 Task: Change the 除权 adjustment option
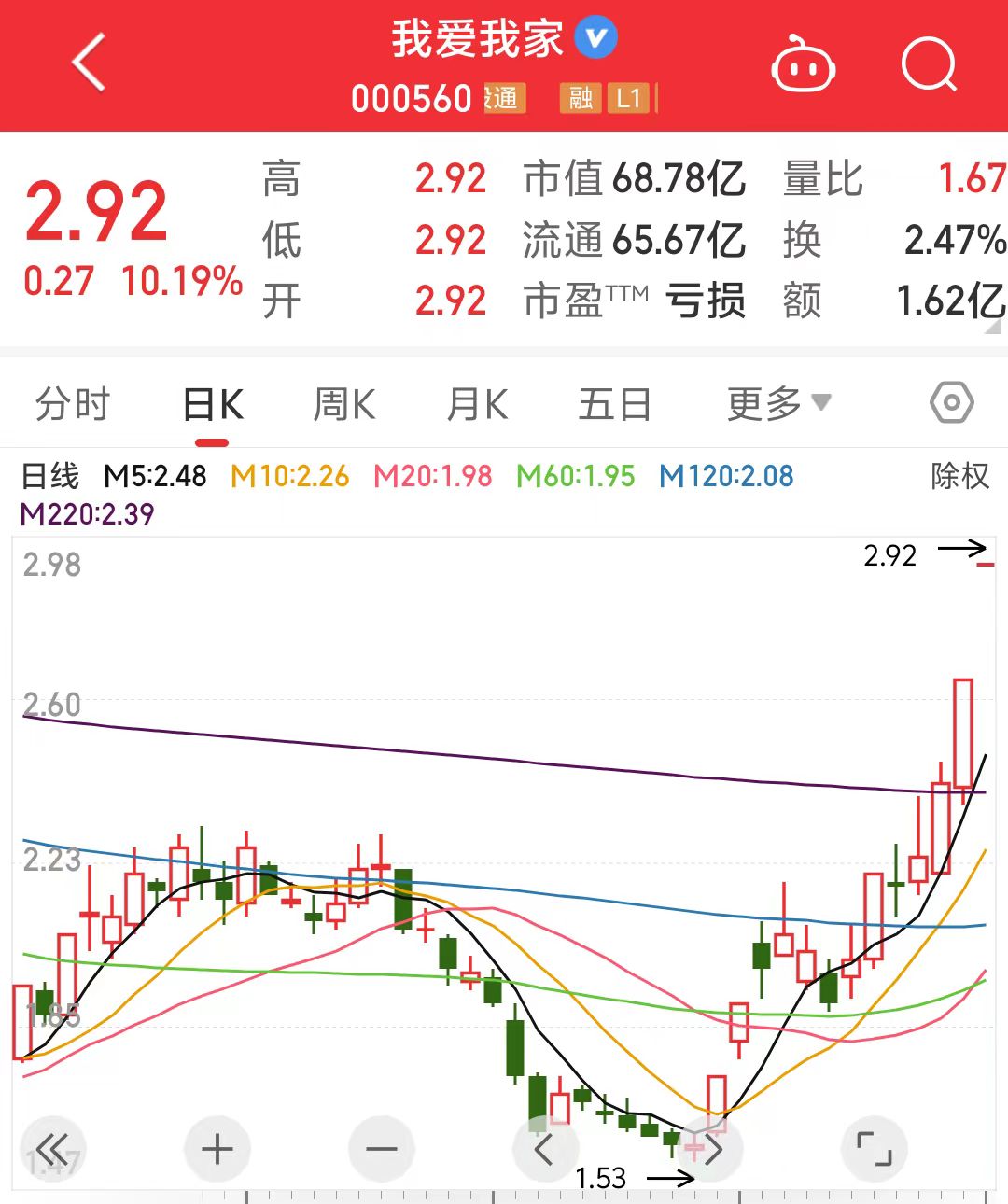[x=959, y=476]
